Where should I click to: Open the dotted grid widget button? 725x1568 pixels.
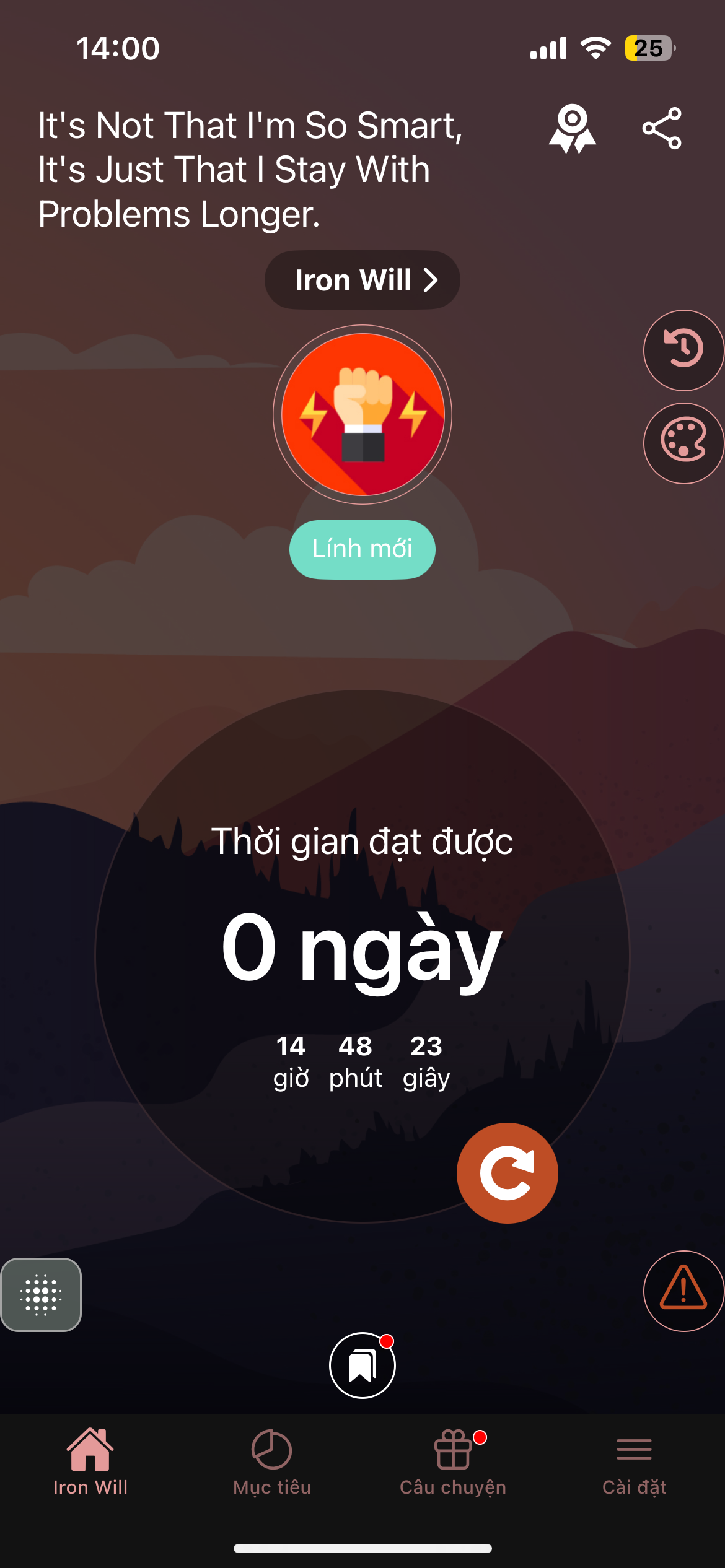click(41, 1294)
